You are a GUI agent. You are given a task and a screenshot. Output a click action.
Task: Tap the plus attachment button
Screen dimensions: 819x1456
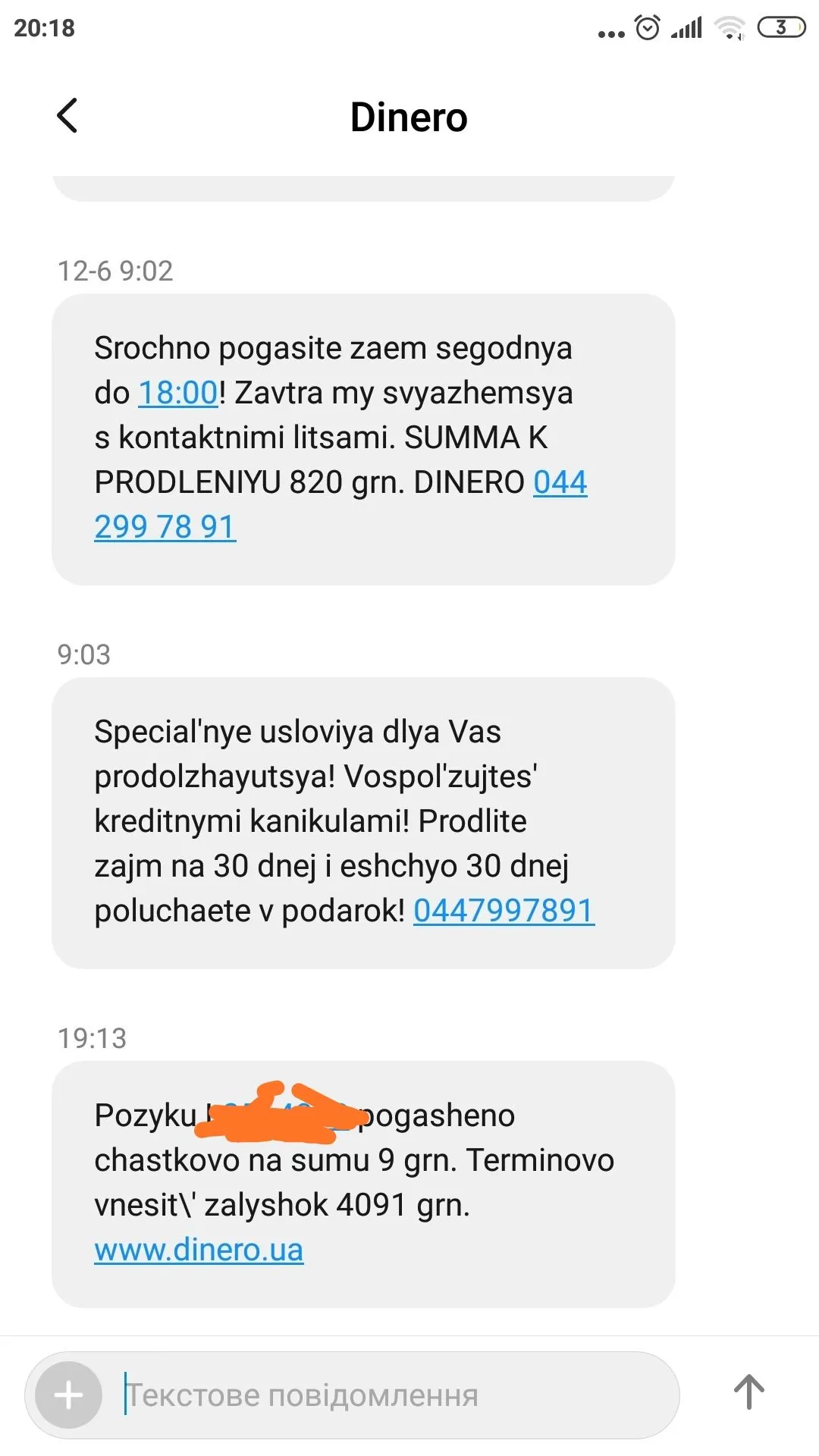tap(69, 1395)
